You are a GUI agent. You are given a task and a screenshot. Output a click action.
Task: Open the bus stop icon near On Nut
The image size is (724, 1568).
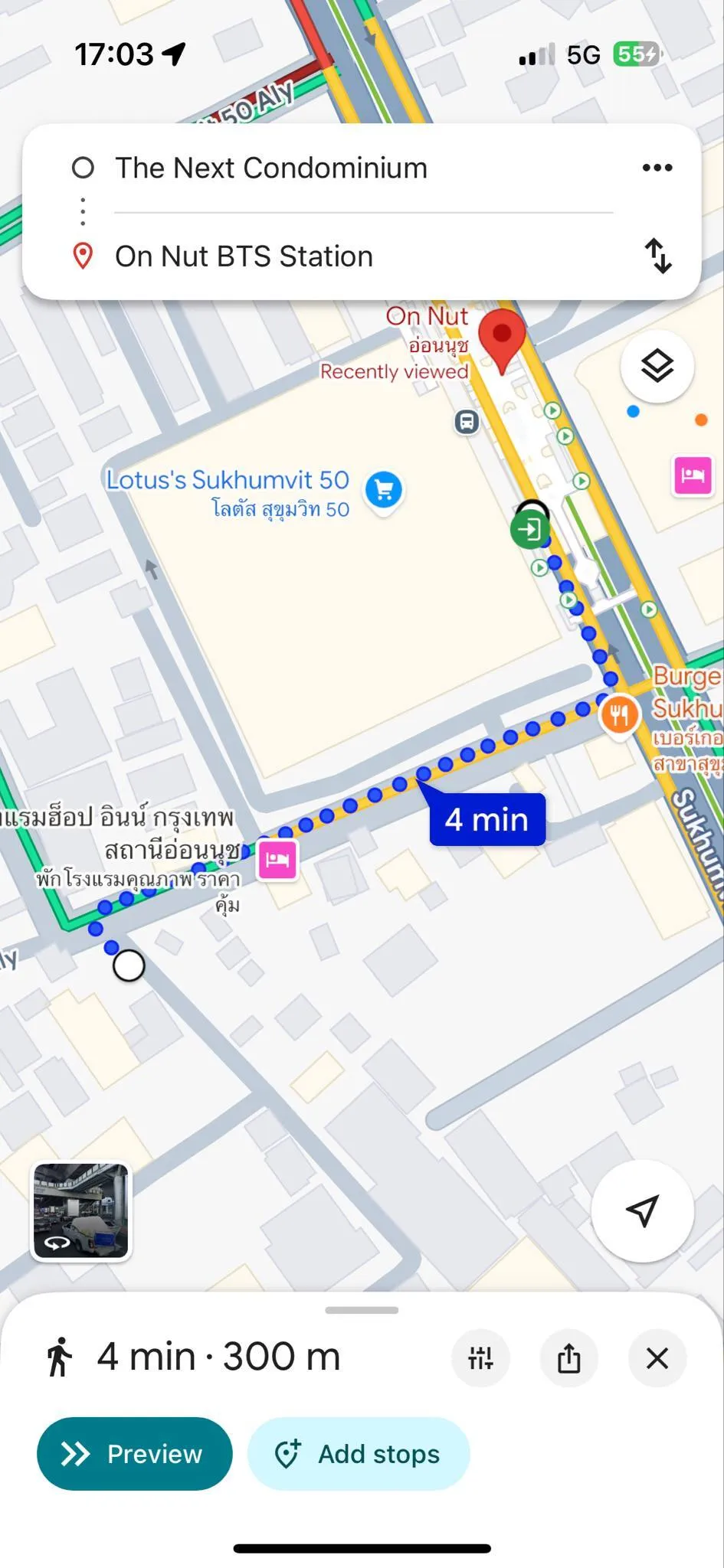[467, 421]
